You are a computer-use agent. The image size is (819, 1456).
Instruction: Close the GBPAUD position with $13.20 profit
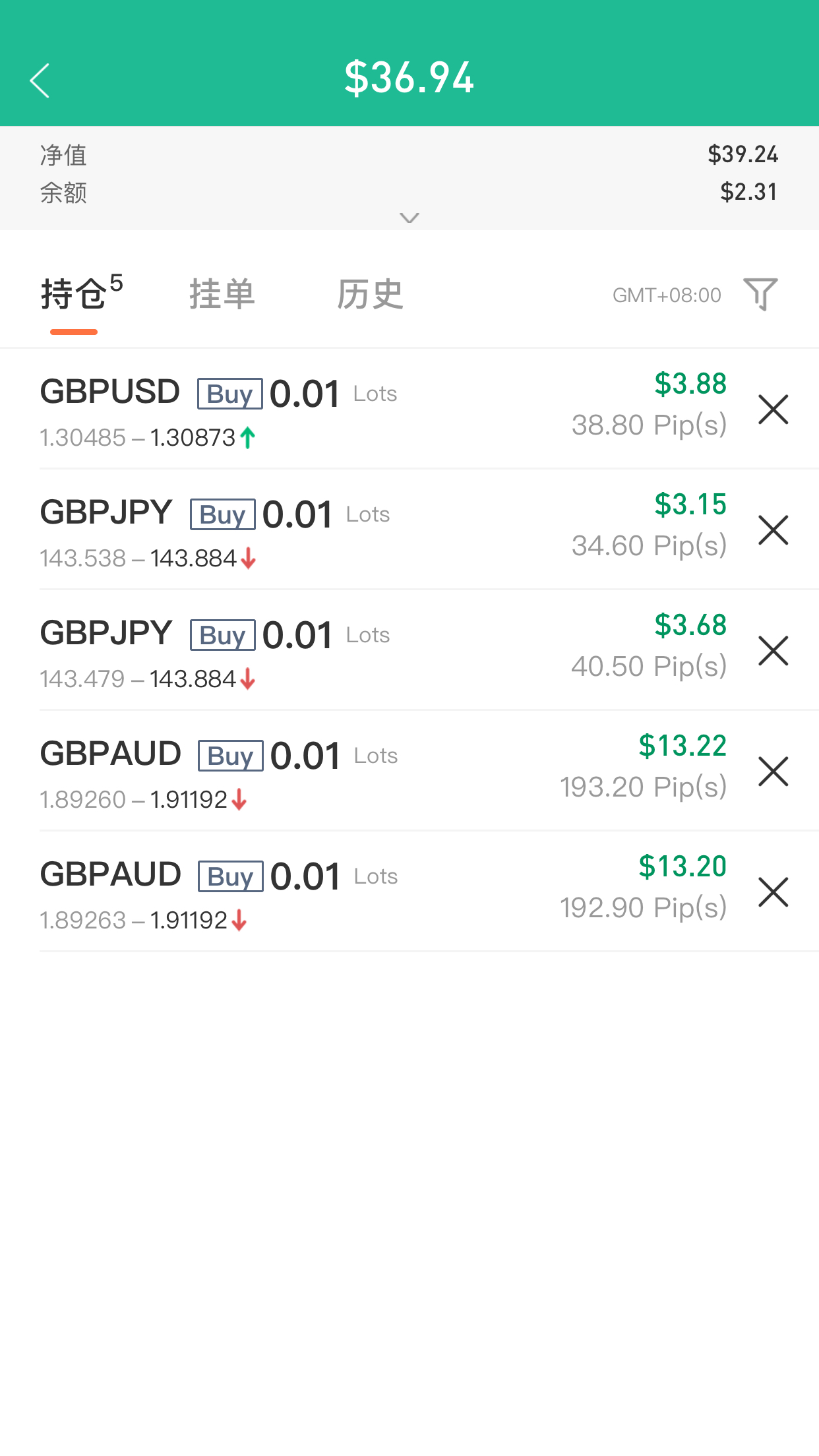pos(773,892)
